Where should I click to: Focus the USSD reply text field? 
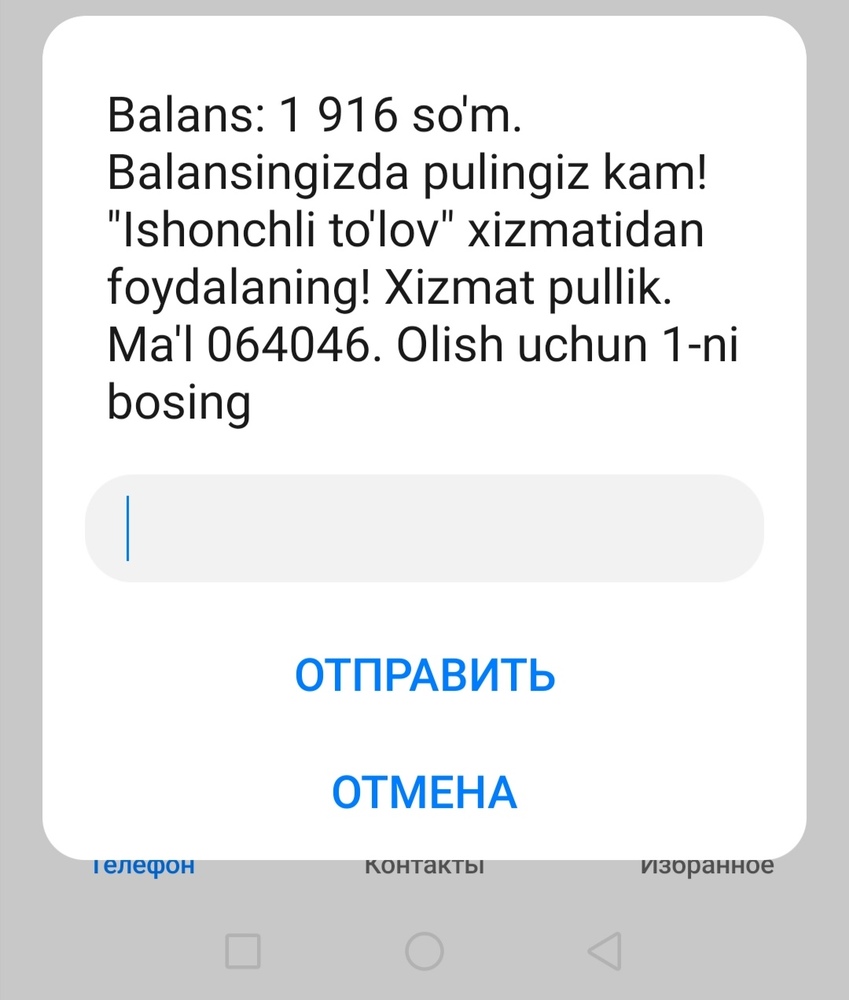coord(424,528)
